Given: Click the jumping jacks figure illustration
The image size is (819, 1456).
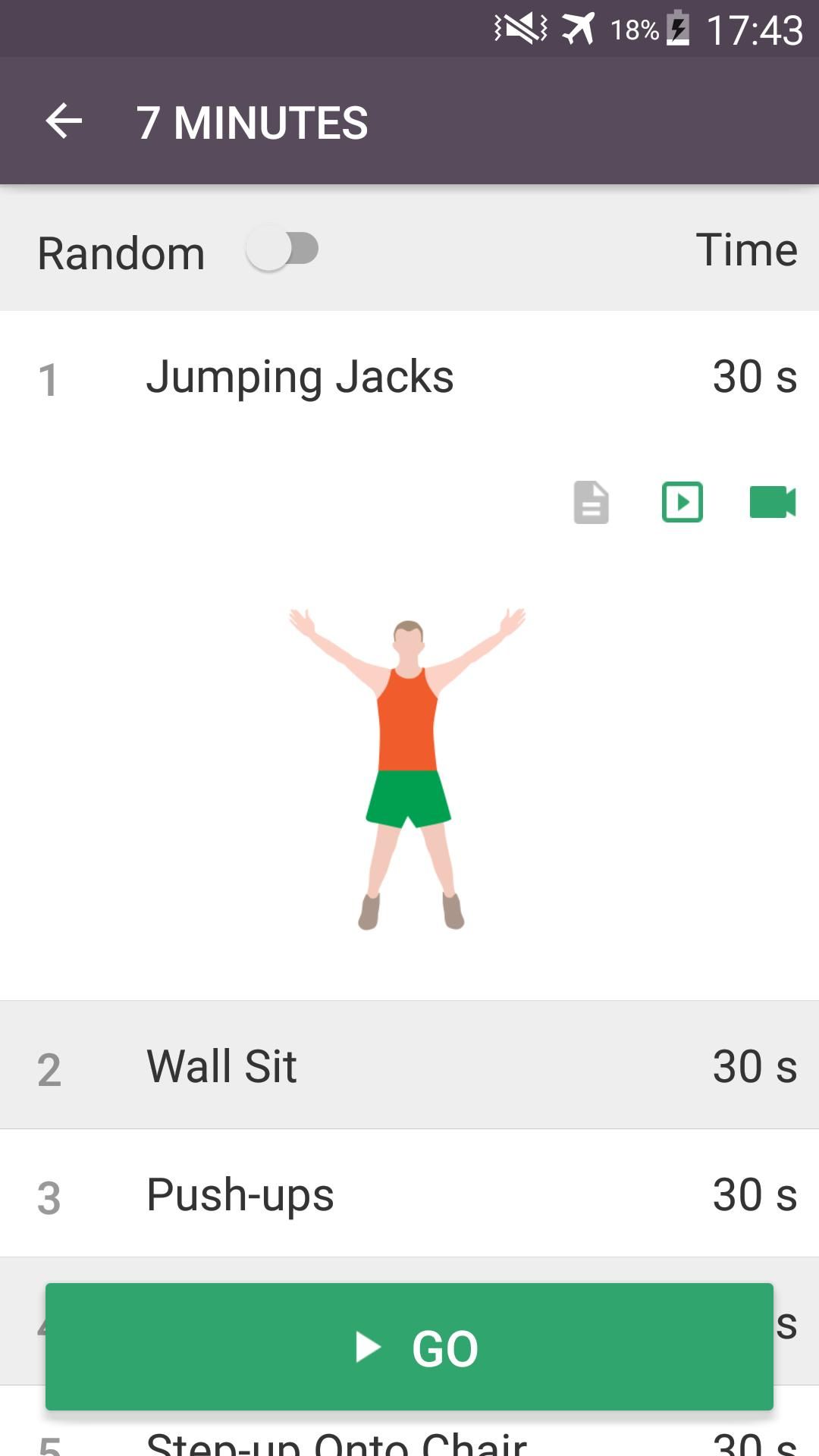Looking at the screenshot, I should 407,766.
